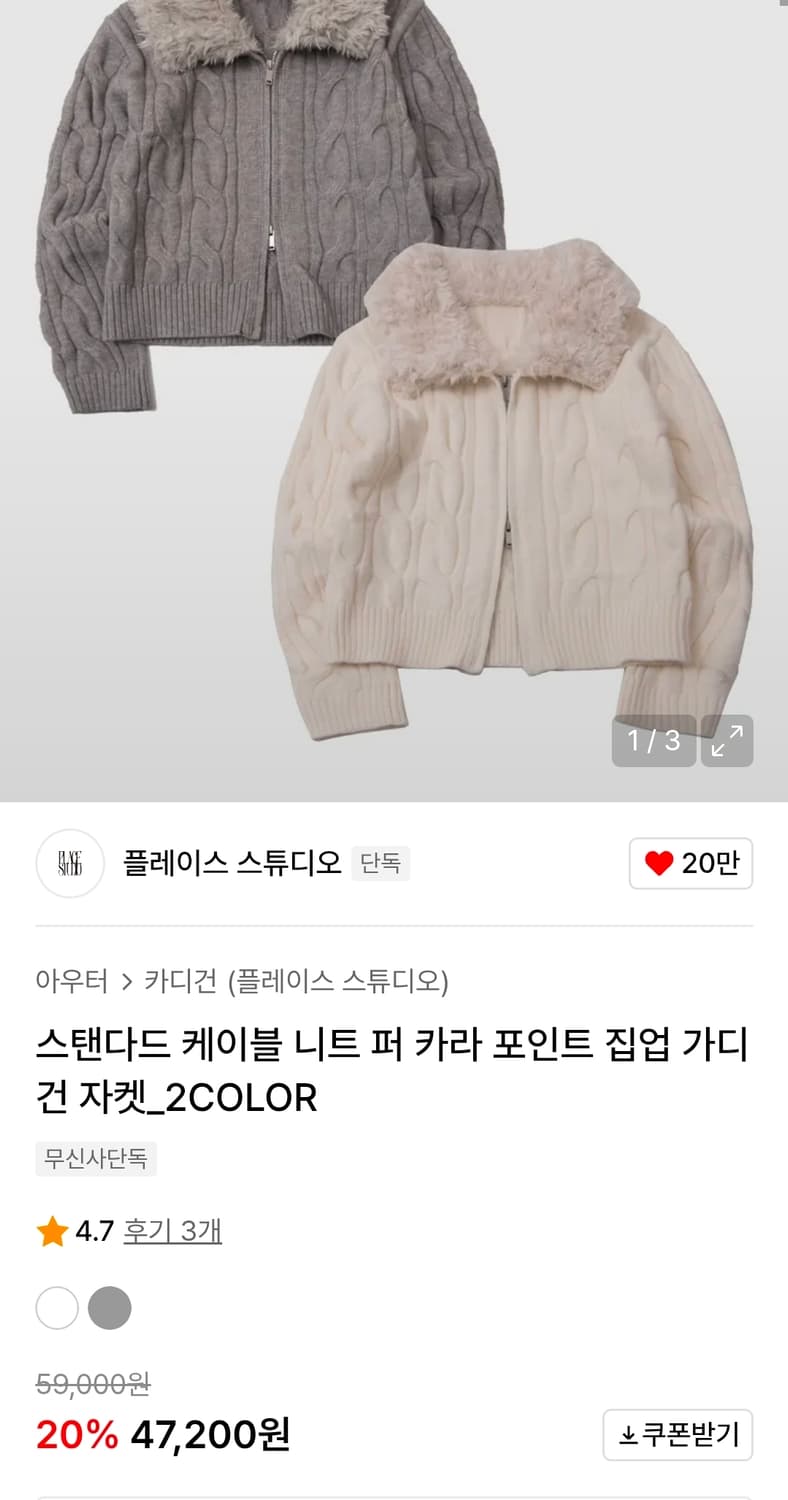
Task: Click the 무신사단독 label tag
Action: point(96,1159)
